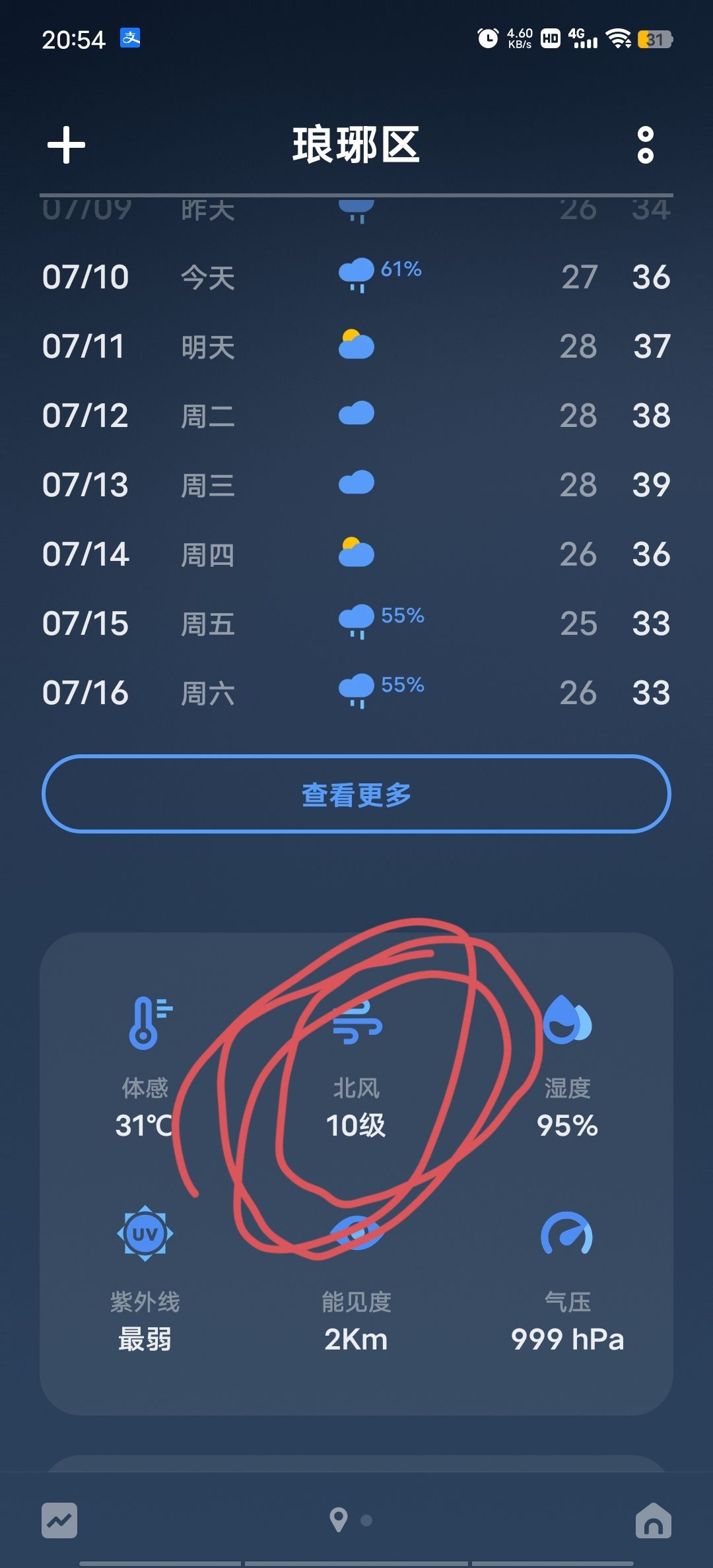Select the 07/12 周二 forecast row

coord(356,416)
